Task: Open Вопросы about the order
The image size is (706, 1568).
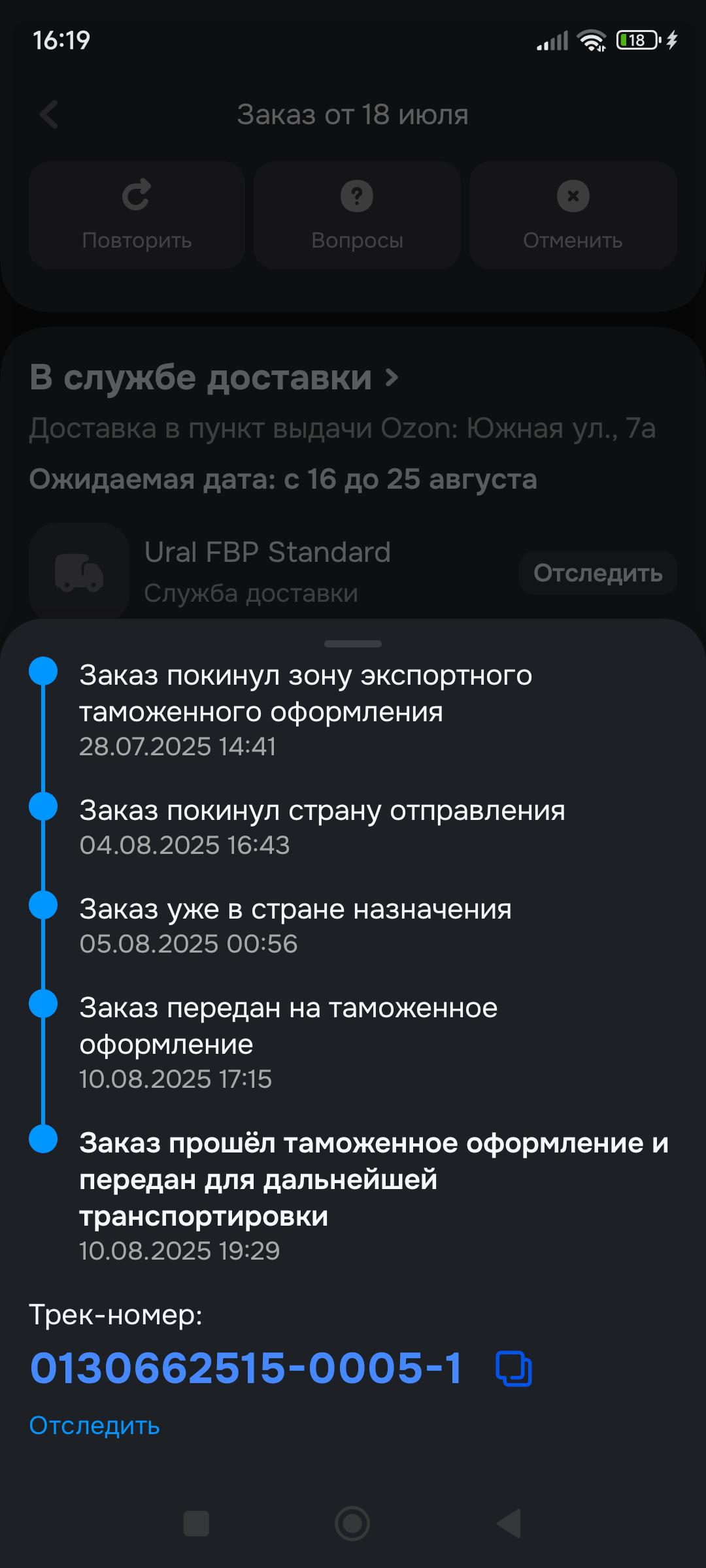Action: [357, 216]
